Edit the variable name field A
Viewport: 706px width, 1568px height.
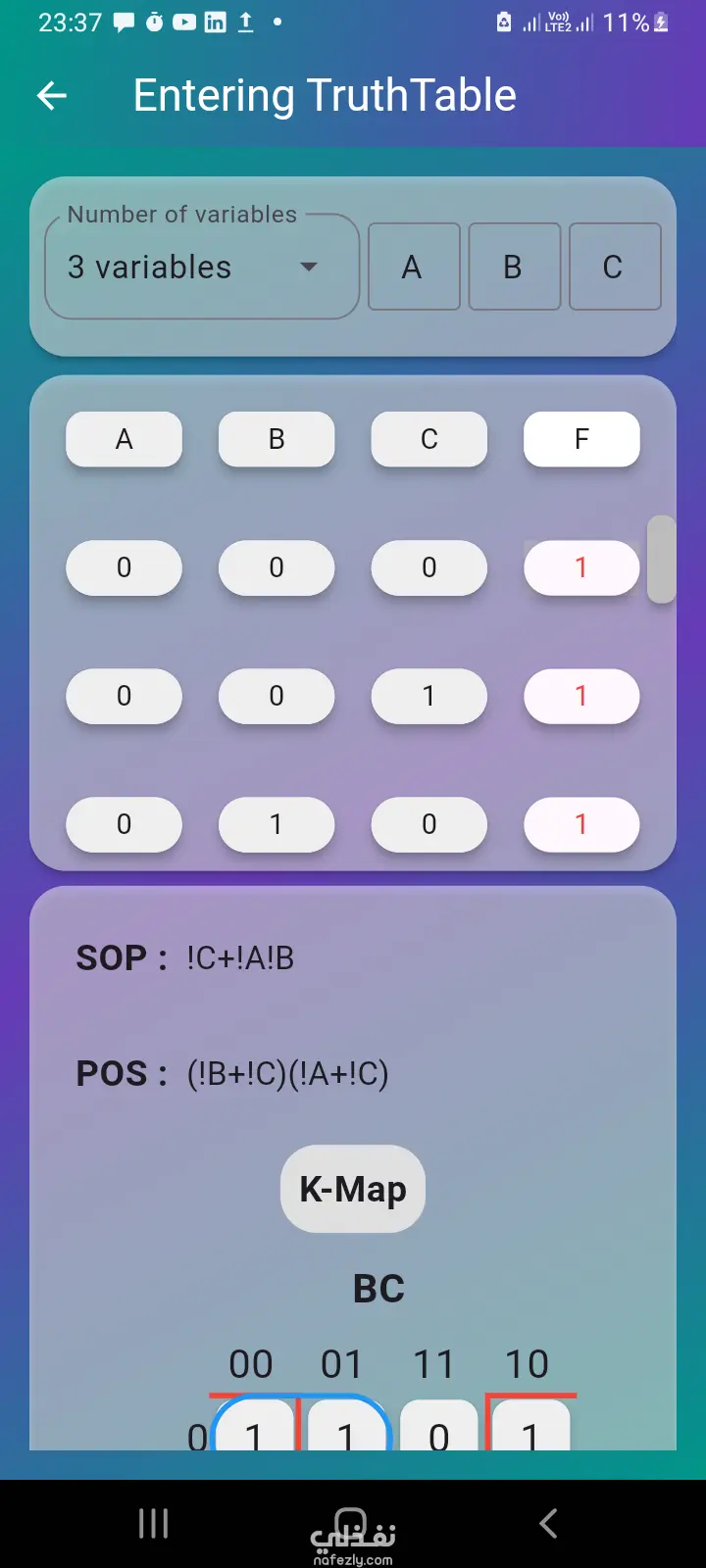tap(414, 267)
